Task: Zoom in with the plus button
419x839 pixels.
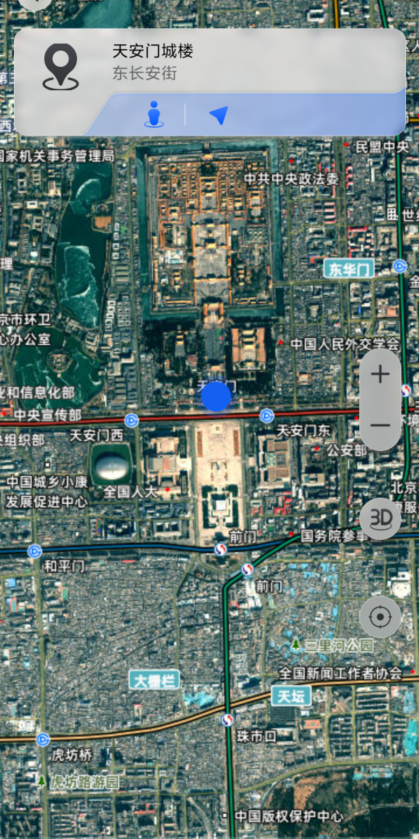Action: [380, 373]
